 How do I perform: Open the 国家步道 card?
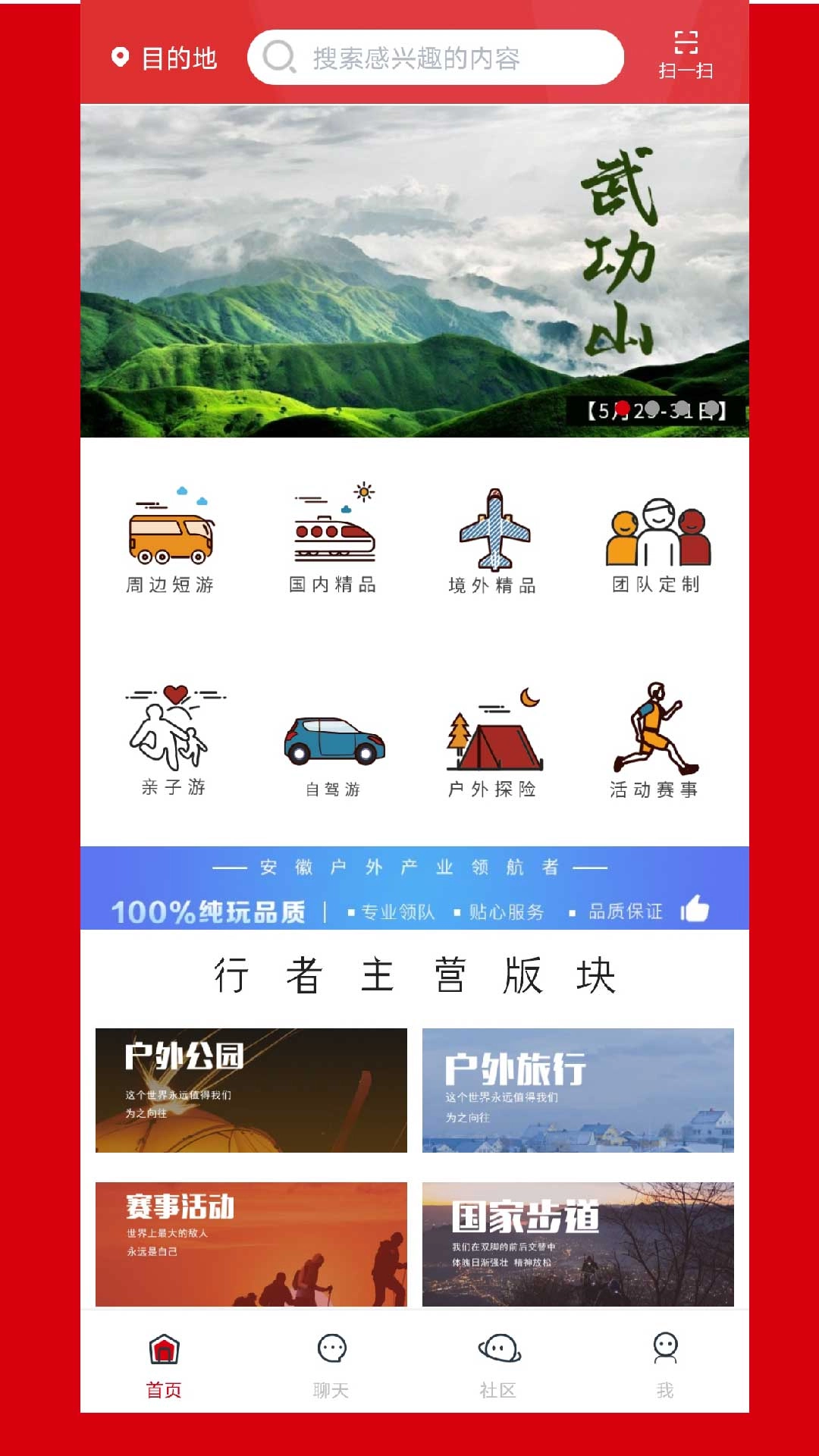pyautogui.click(x=578, y=1244)
